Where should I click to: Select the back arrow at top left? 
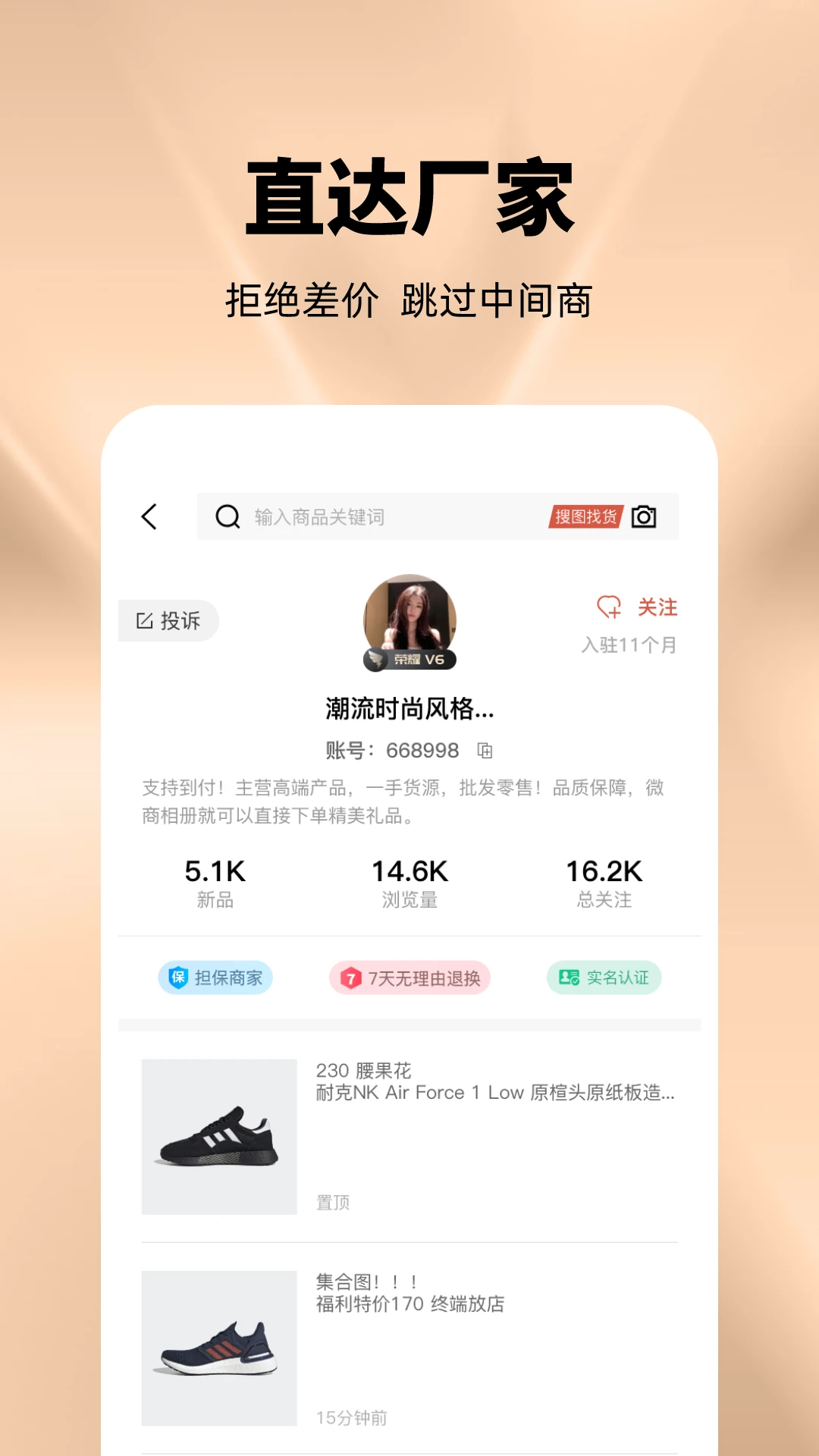149,516
